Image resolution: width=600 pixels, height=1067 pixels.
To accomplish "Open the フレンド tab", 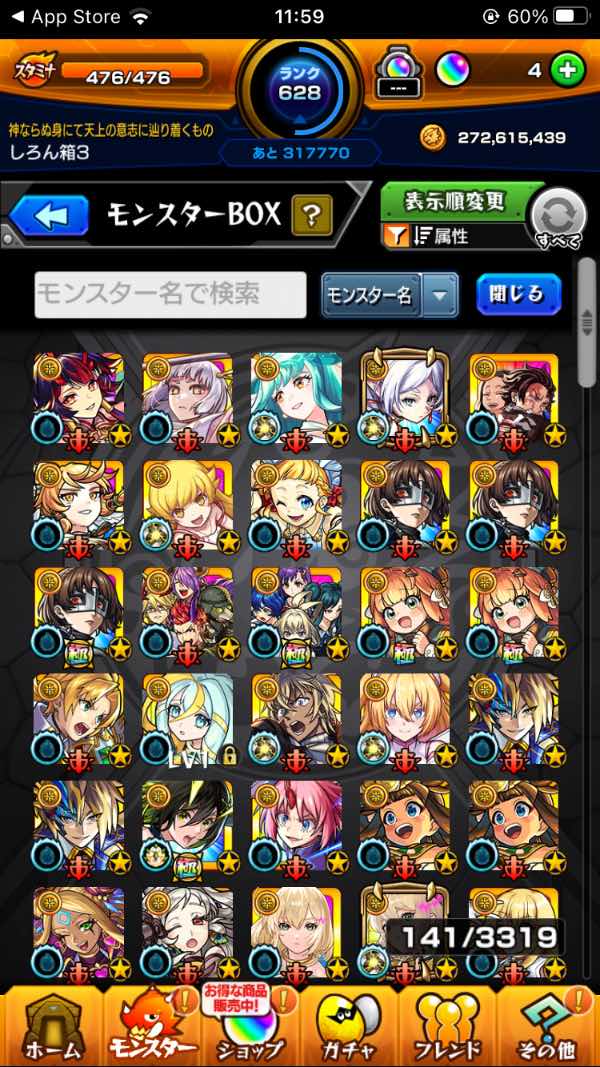I will click(x=447, y=1026).
